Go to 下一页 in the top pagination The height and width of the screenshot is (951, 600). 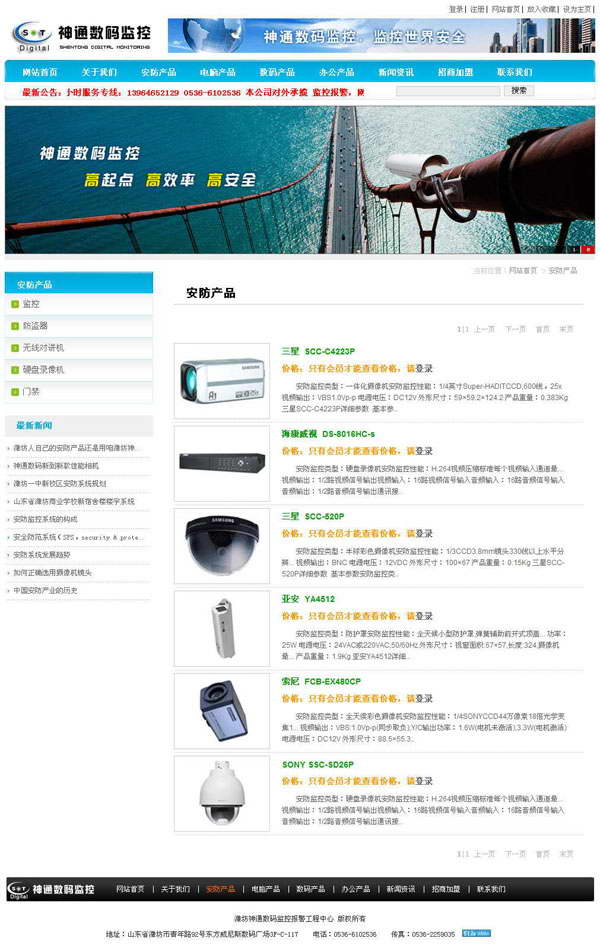tap(515, 329)
